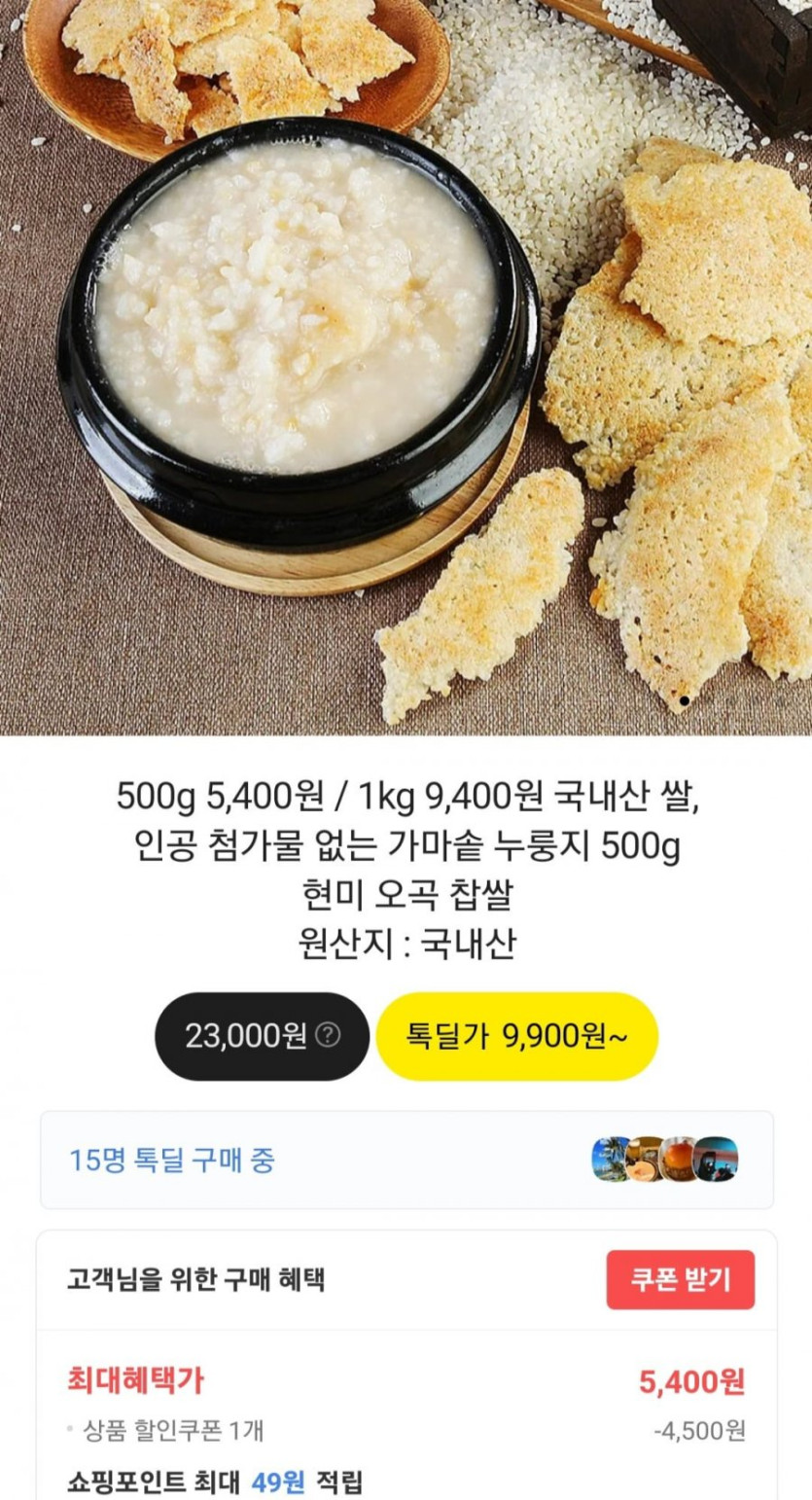View the 15명 톡딜 구매 중 buyers
The image size is (812, 1500).
406,1160
